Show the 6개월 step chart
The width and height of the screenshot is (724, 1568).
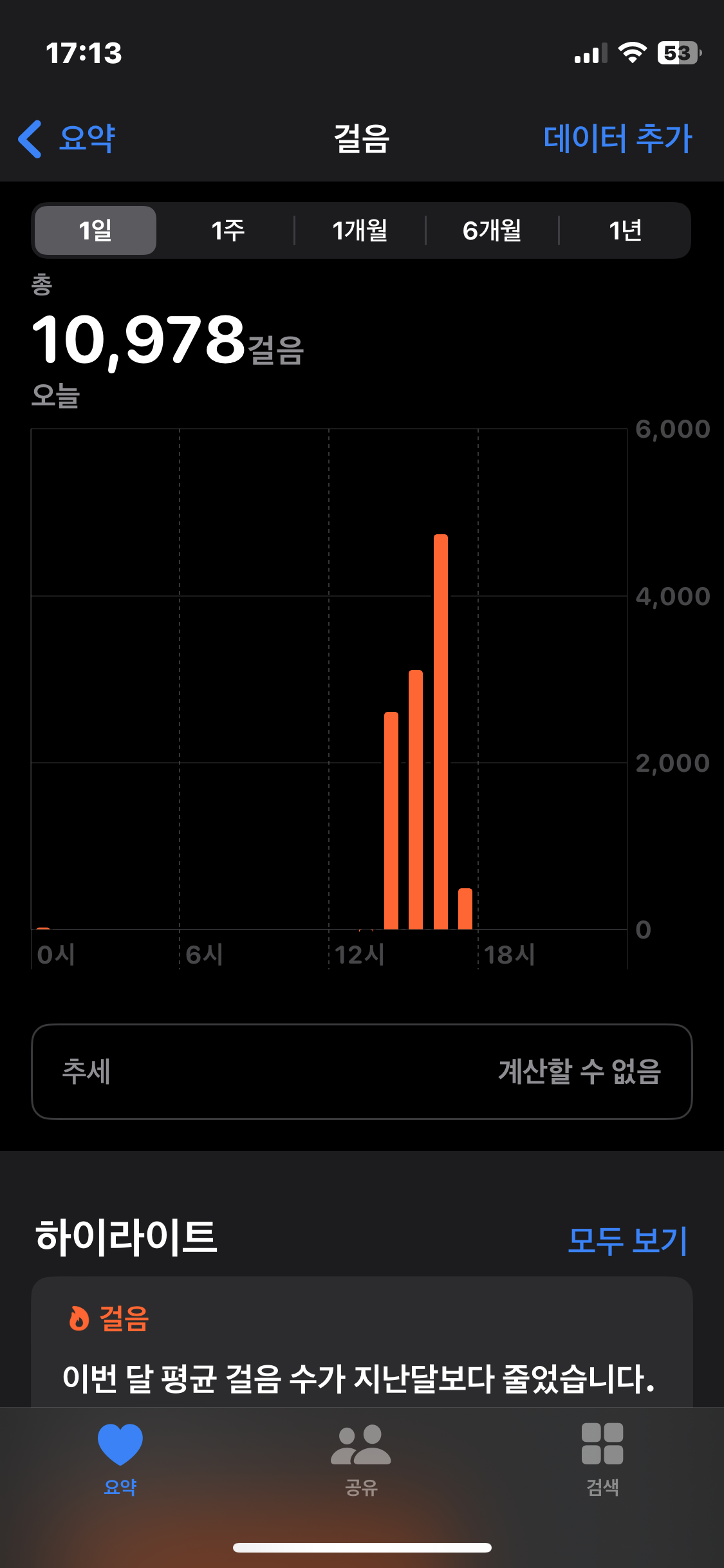[x=492, y=230]
